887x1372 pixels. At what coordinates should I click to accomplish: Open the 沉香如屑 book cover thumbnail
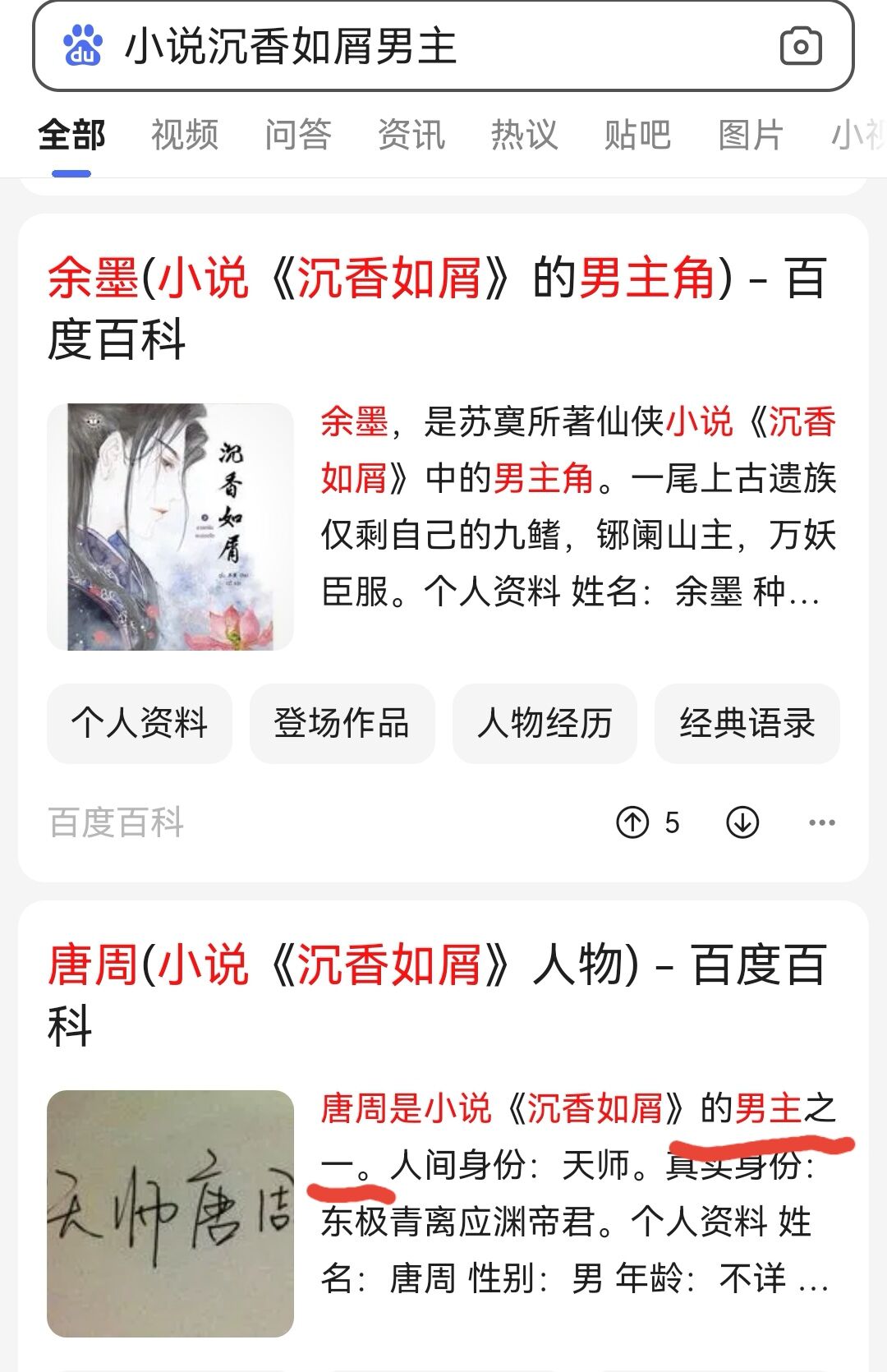coord(170,527)
